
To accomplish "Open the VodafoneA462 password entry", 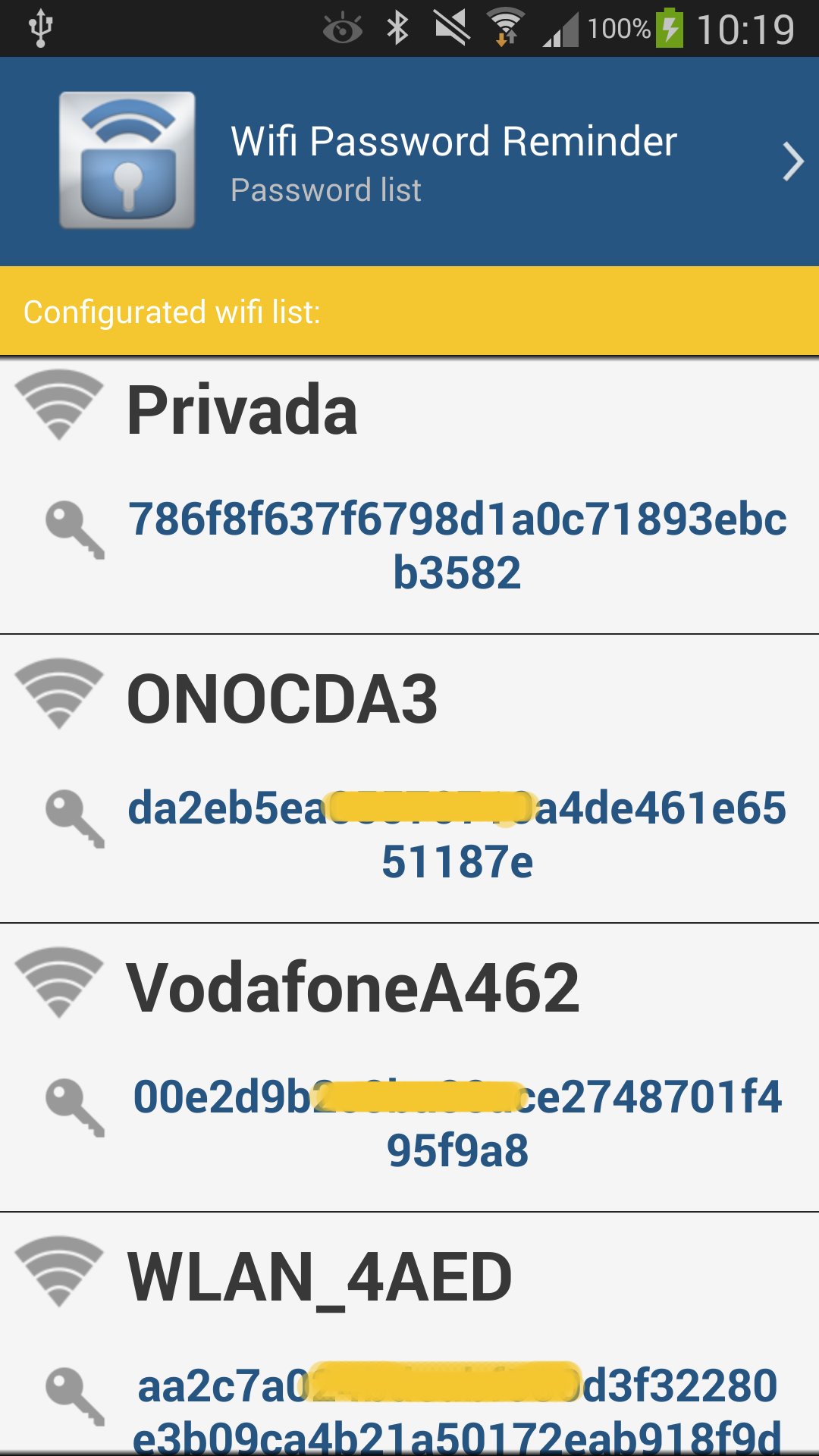I will [409, 1065].
